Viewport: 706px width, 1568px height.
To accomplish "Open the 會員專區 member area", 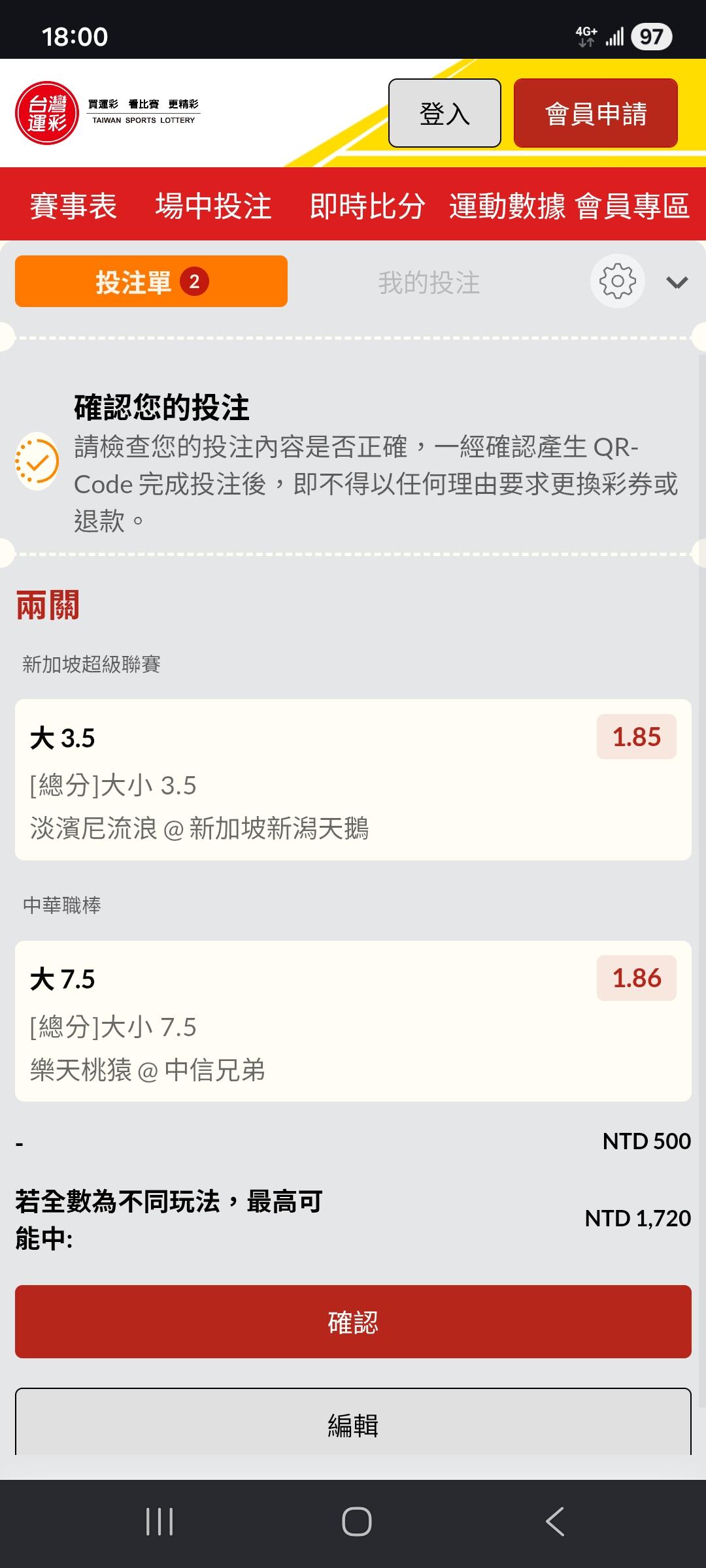I will [x=633, y=206].
